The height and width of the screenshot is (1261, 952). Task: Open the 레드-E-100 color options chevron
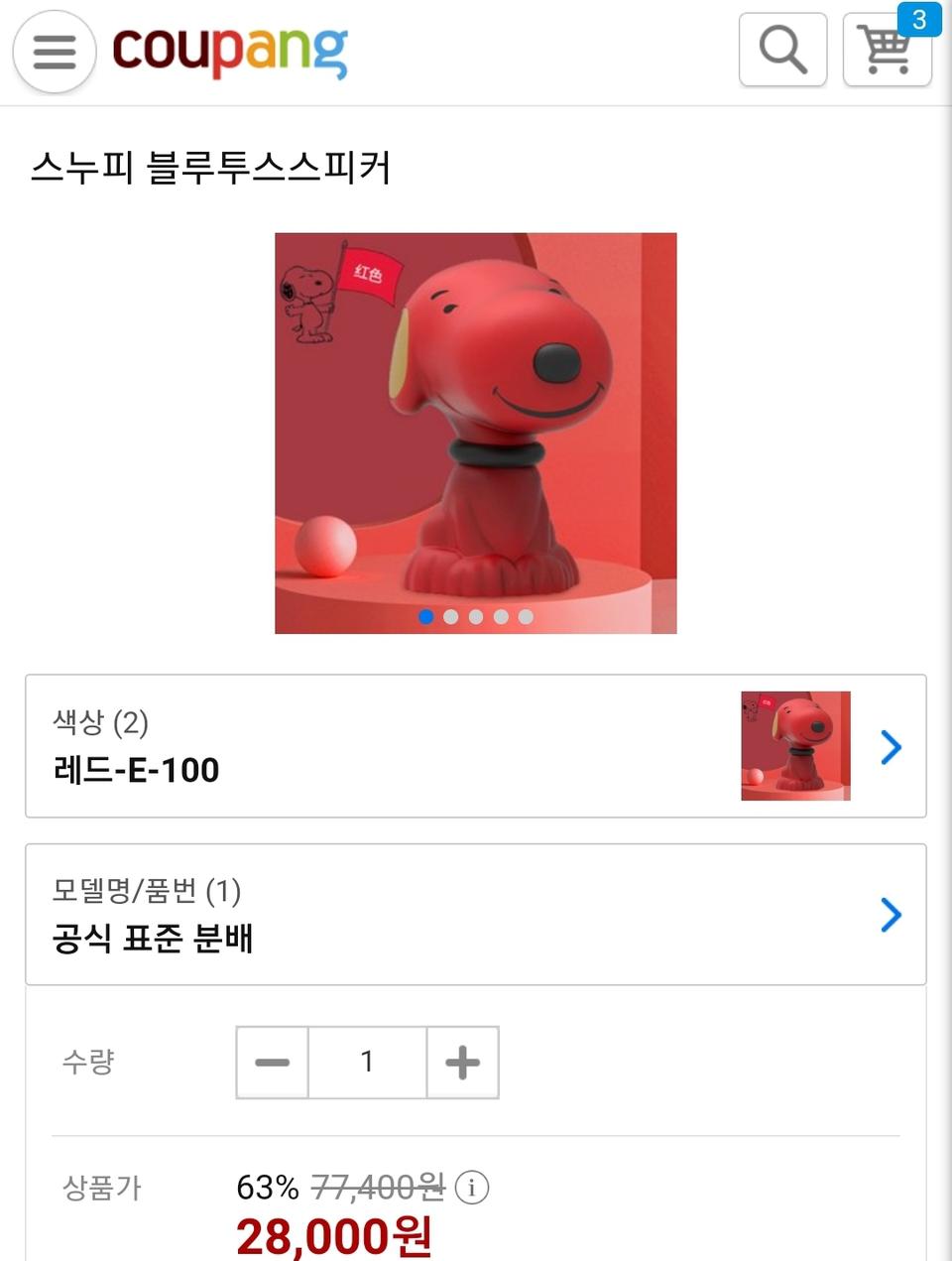tap(891, 746)
